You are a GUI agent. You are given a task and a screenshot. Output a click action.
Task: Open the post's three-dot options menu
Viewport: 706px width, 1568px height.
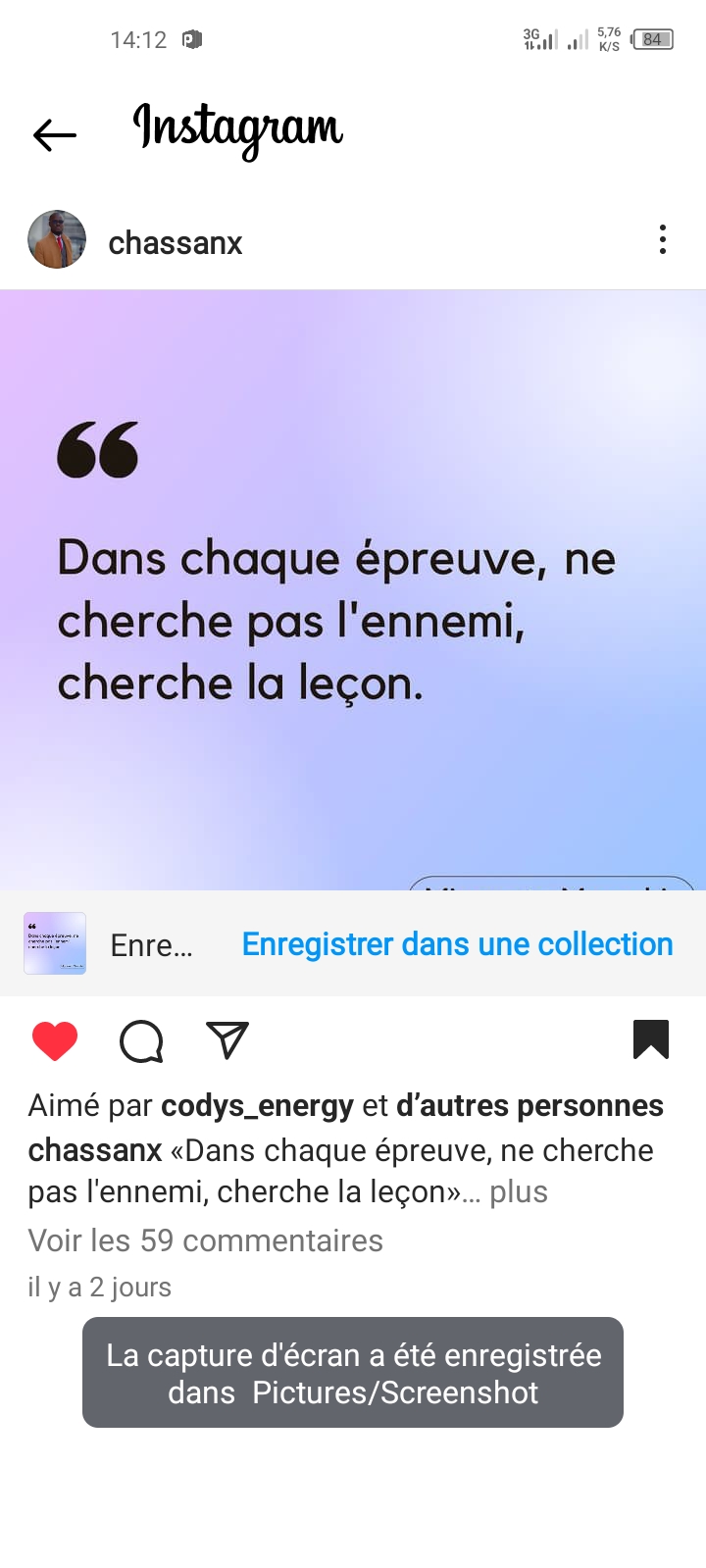click(663, 239)
